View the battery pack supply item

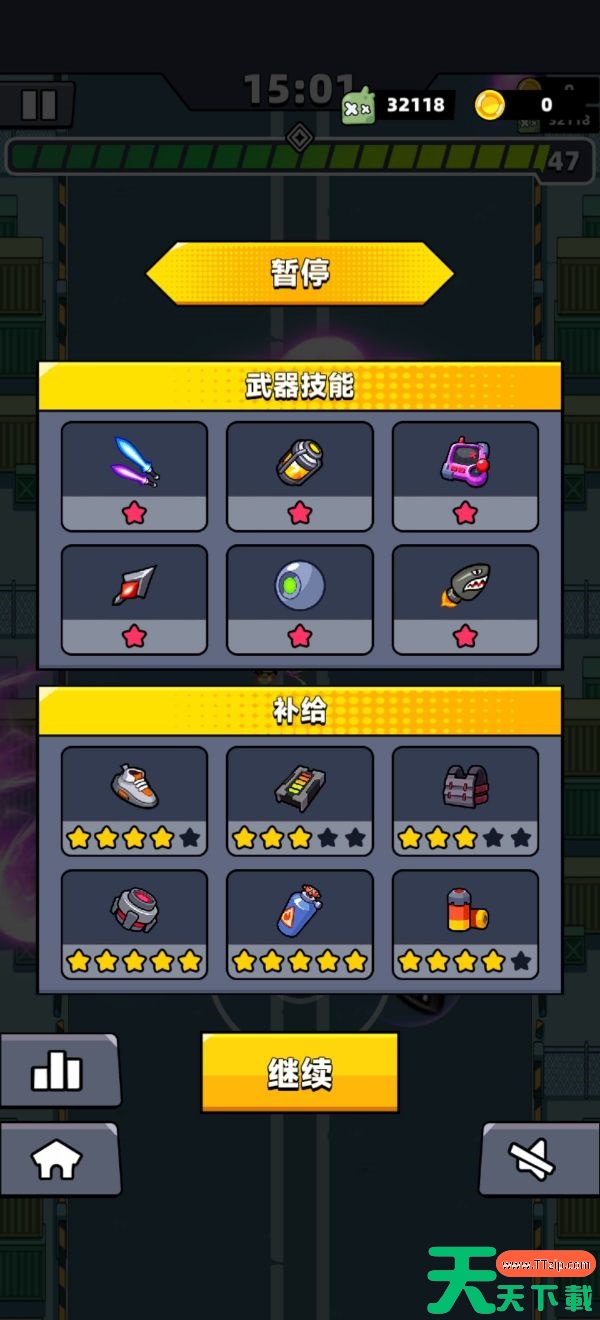pyautogui.click(x=300, y=801)
